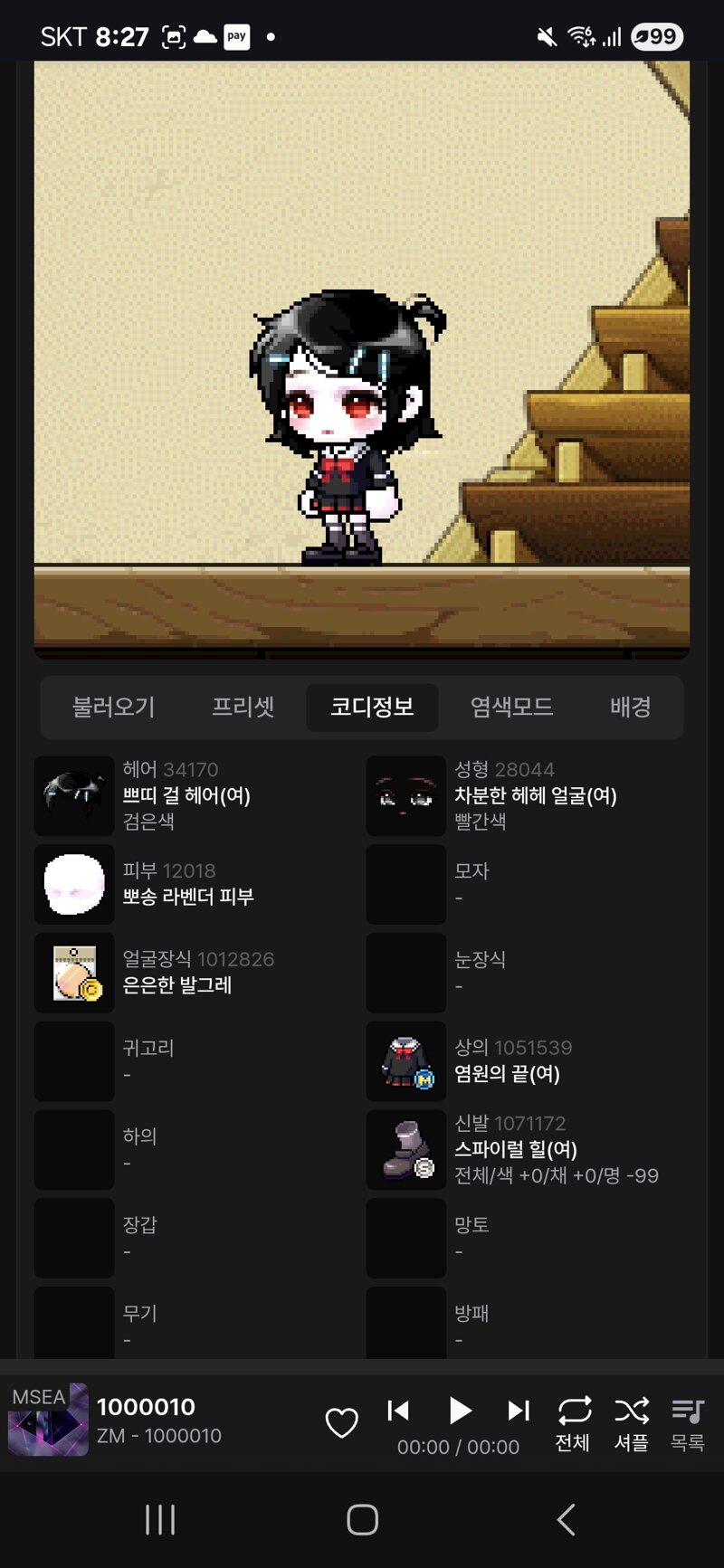This screenshot has height=1568, width=724.
Task: Switch to the 배경 tab
Action: [x=630, y=707]
